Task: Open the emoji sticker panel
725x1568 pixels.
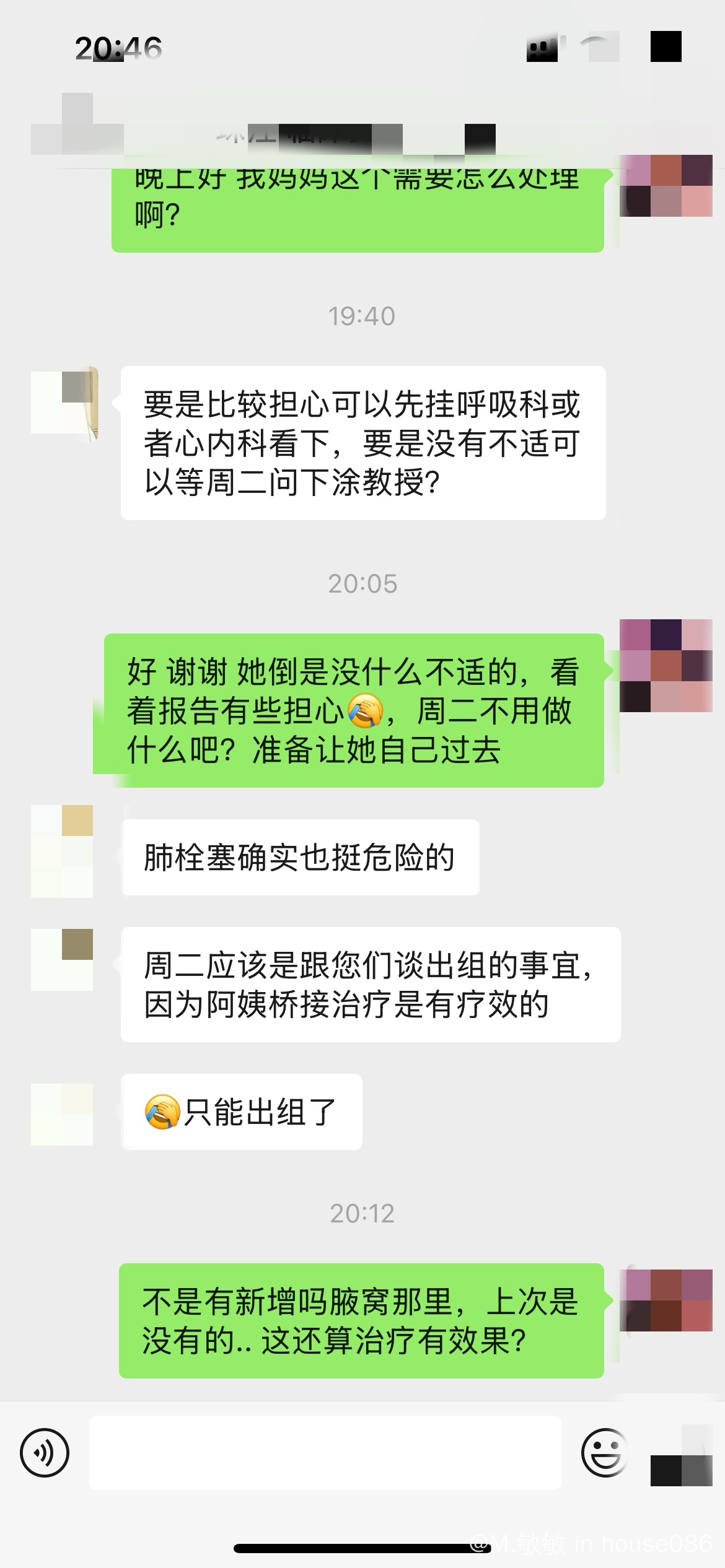Action: pos(604,1452)
